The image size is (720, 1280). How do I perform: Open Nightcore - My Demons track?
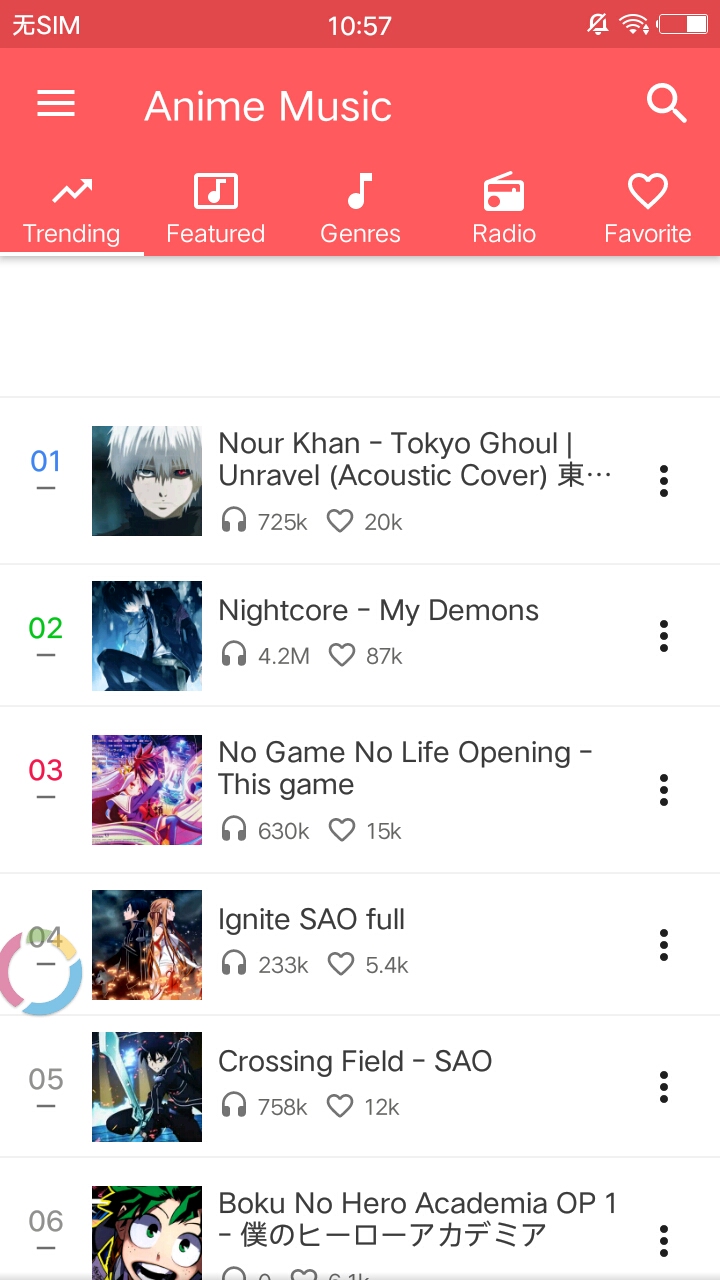378,610
